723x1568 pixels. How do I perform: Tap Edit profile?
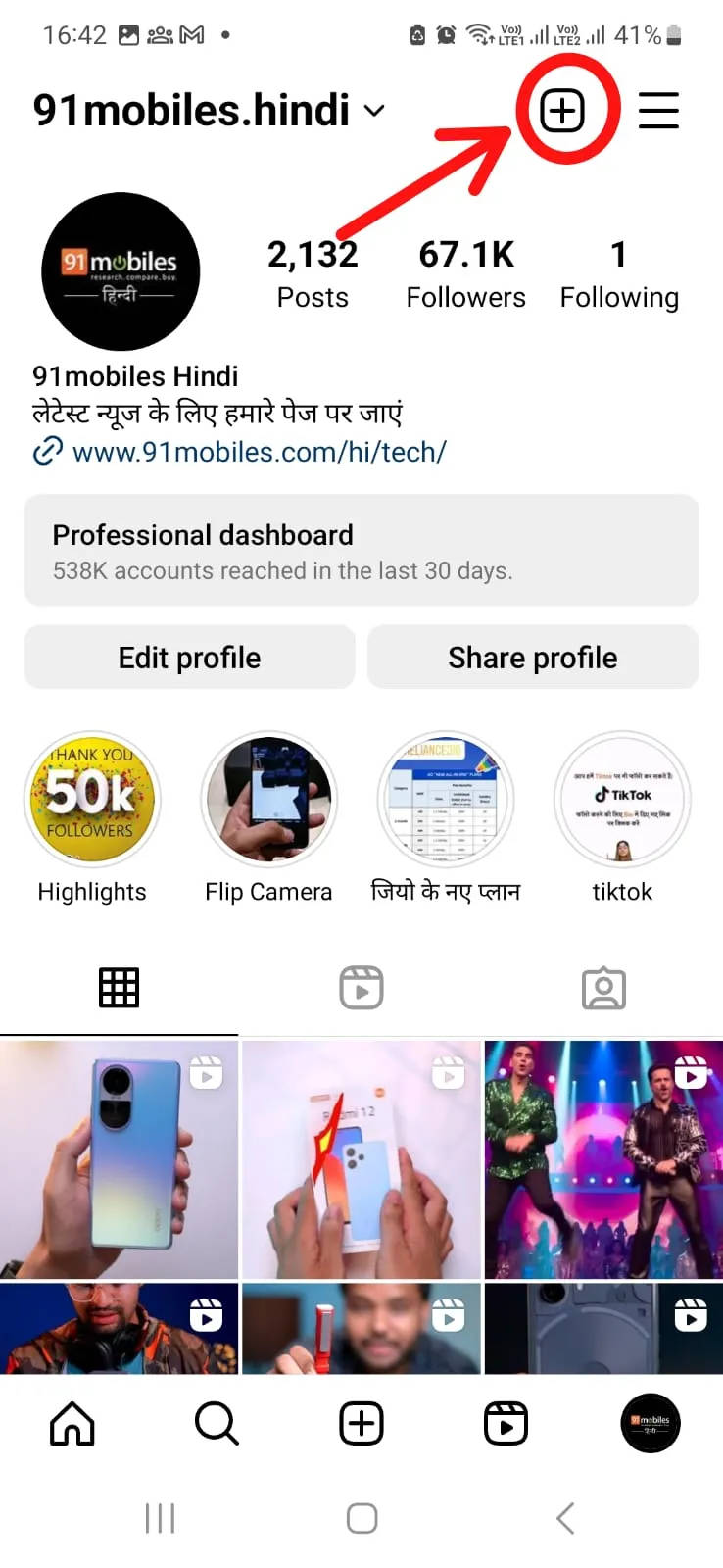[189, 658]
